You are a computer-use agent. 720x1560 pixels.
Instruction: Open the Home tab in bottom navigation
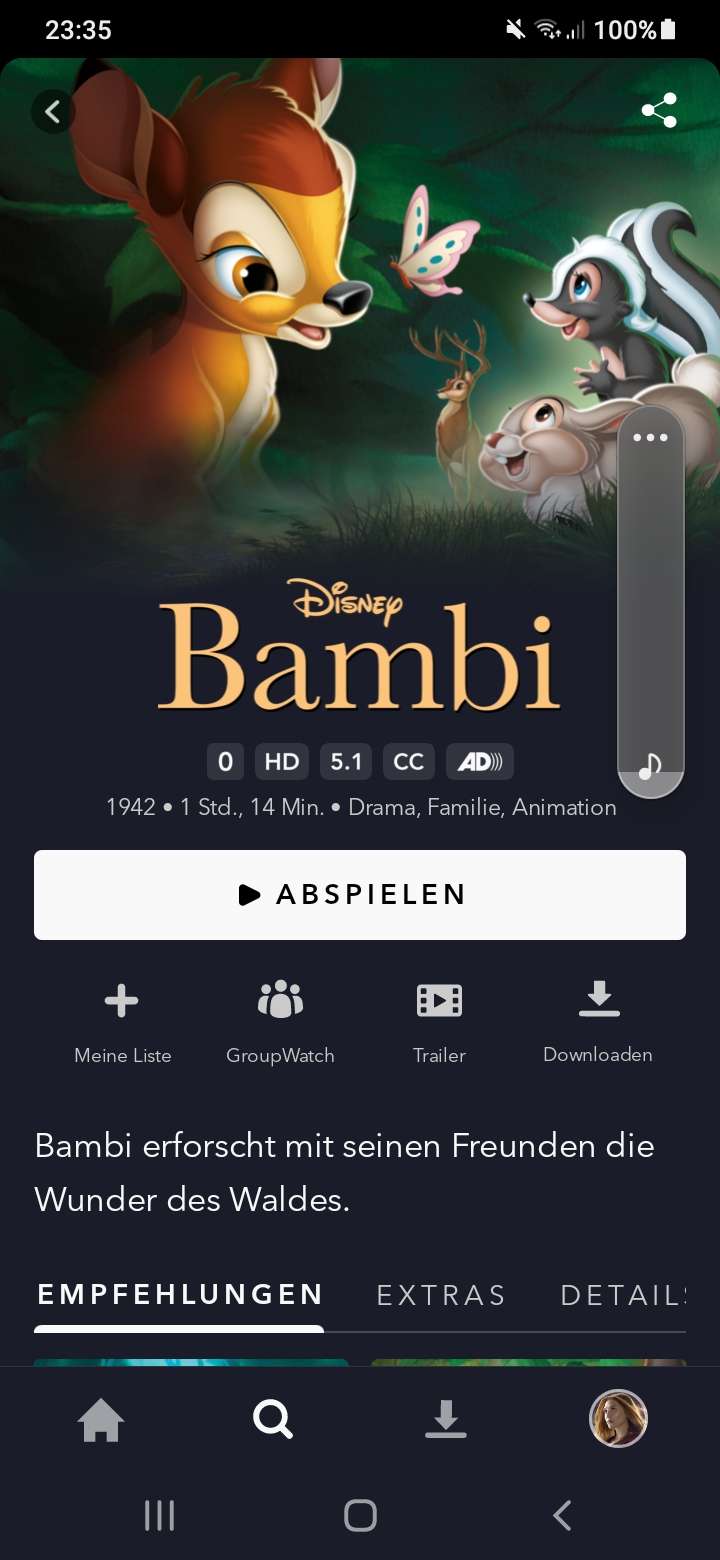pos(101,1419)
